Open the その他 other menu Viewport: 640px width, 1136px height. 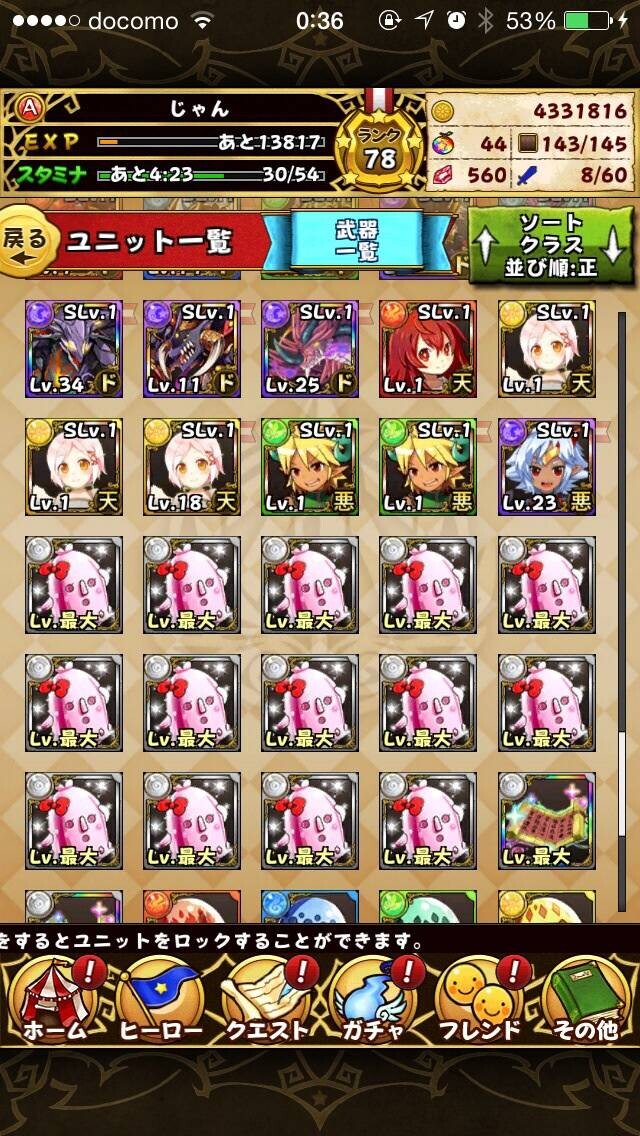(586, 1001)
